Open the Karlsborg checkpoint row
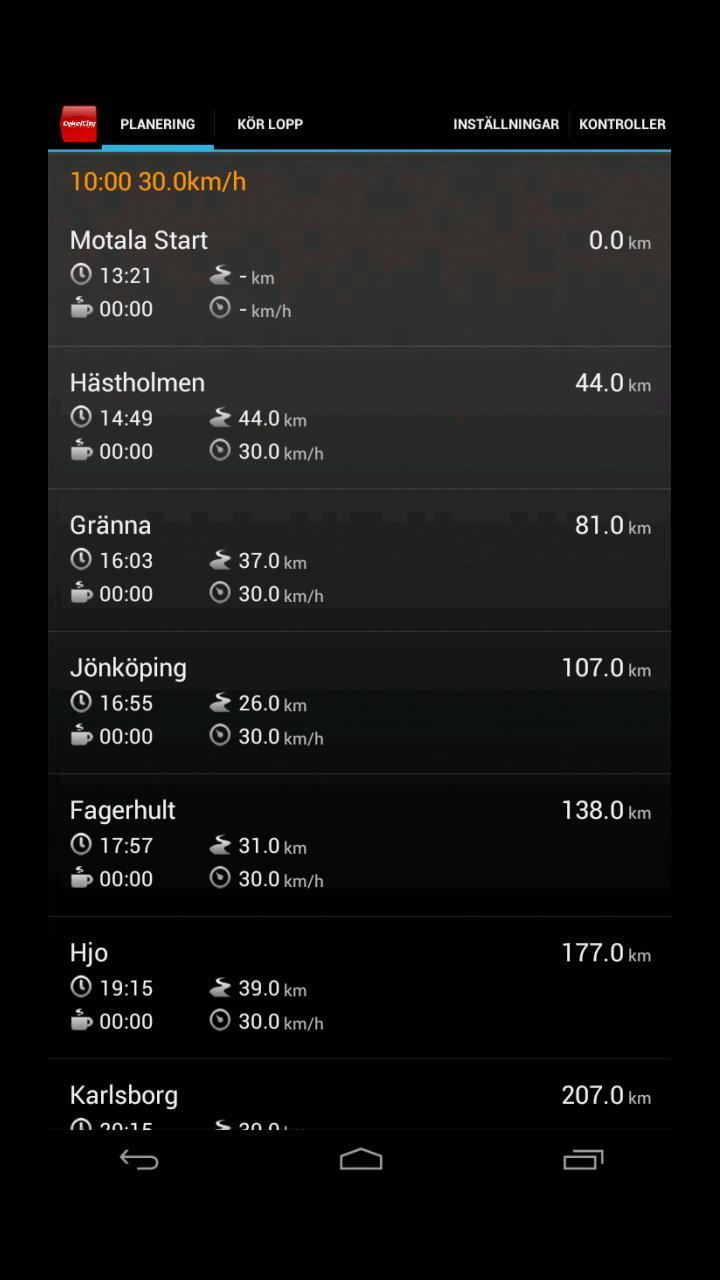The width and height of the screenshot is (720, 1280). [x=359, y=1098]
